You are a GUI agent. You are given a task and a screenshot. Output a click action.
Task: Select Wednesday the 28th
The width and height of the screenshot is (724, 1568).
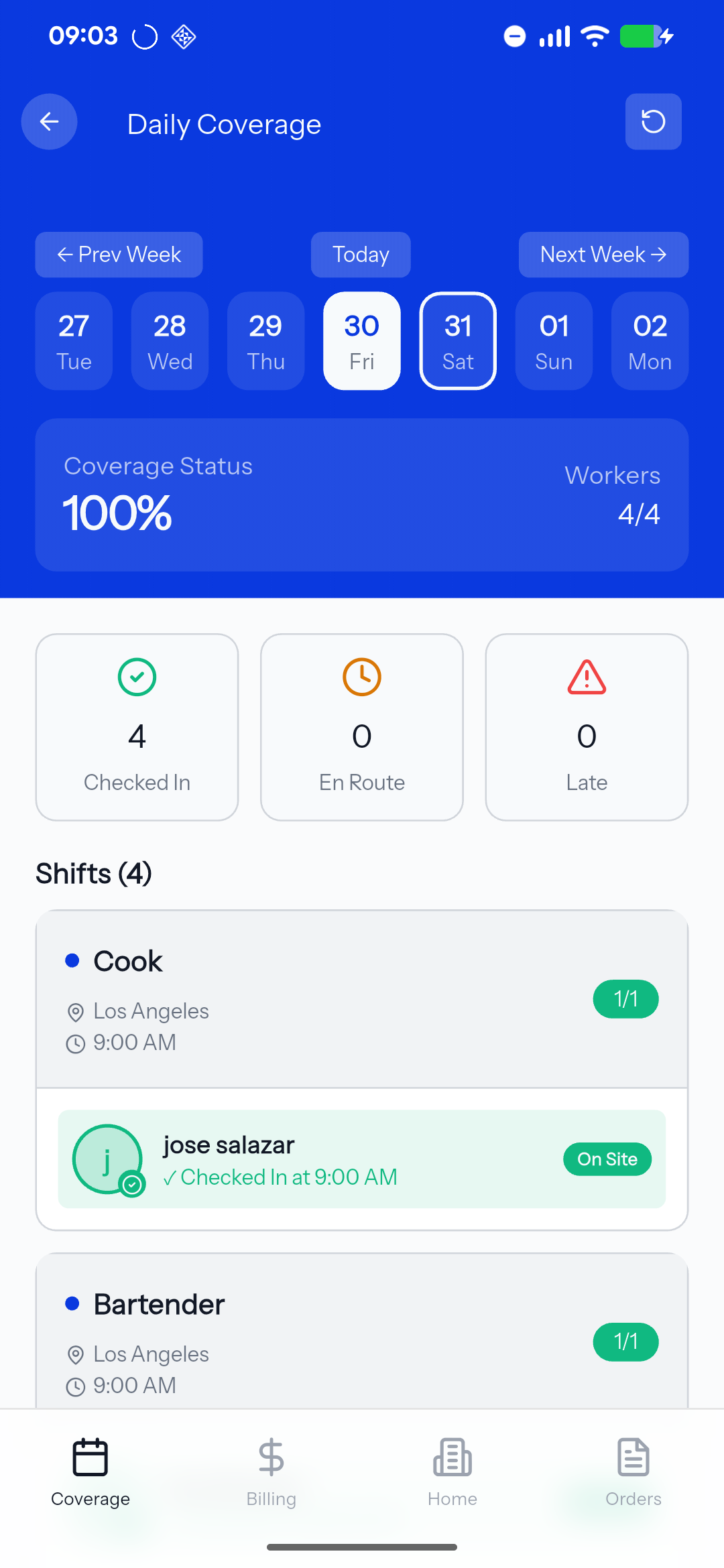coord(170,341)
